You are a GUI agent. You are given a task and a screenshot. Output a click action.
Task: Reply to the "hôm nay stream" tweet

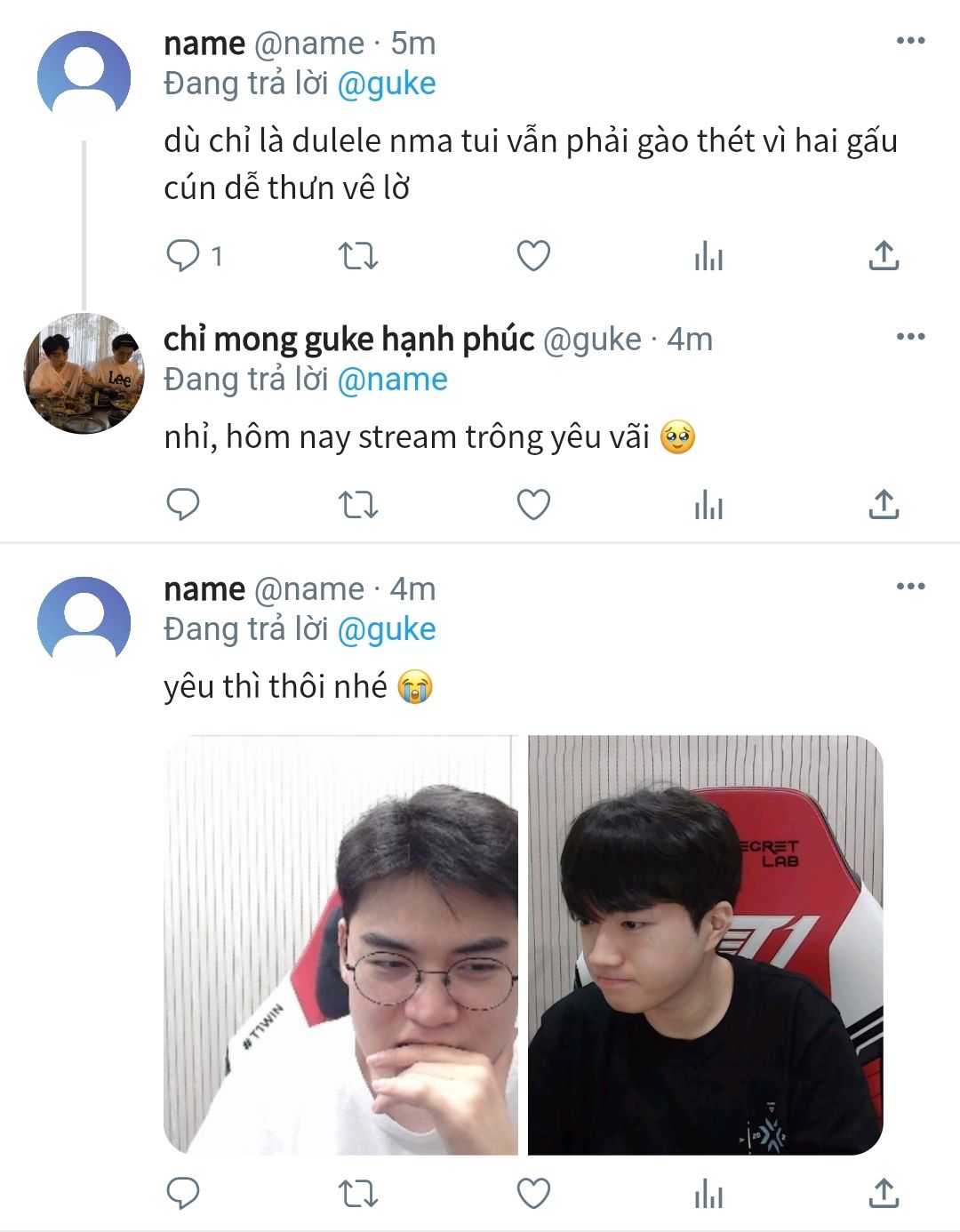click(183, 505)
